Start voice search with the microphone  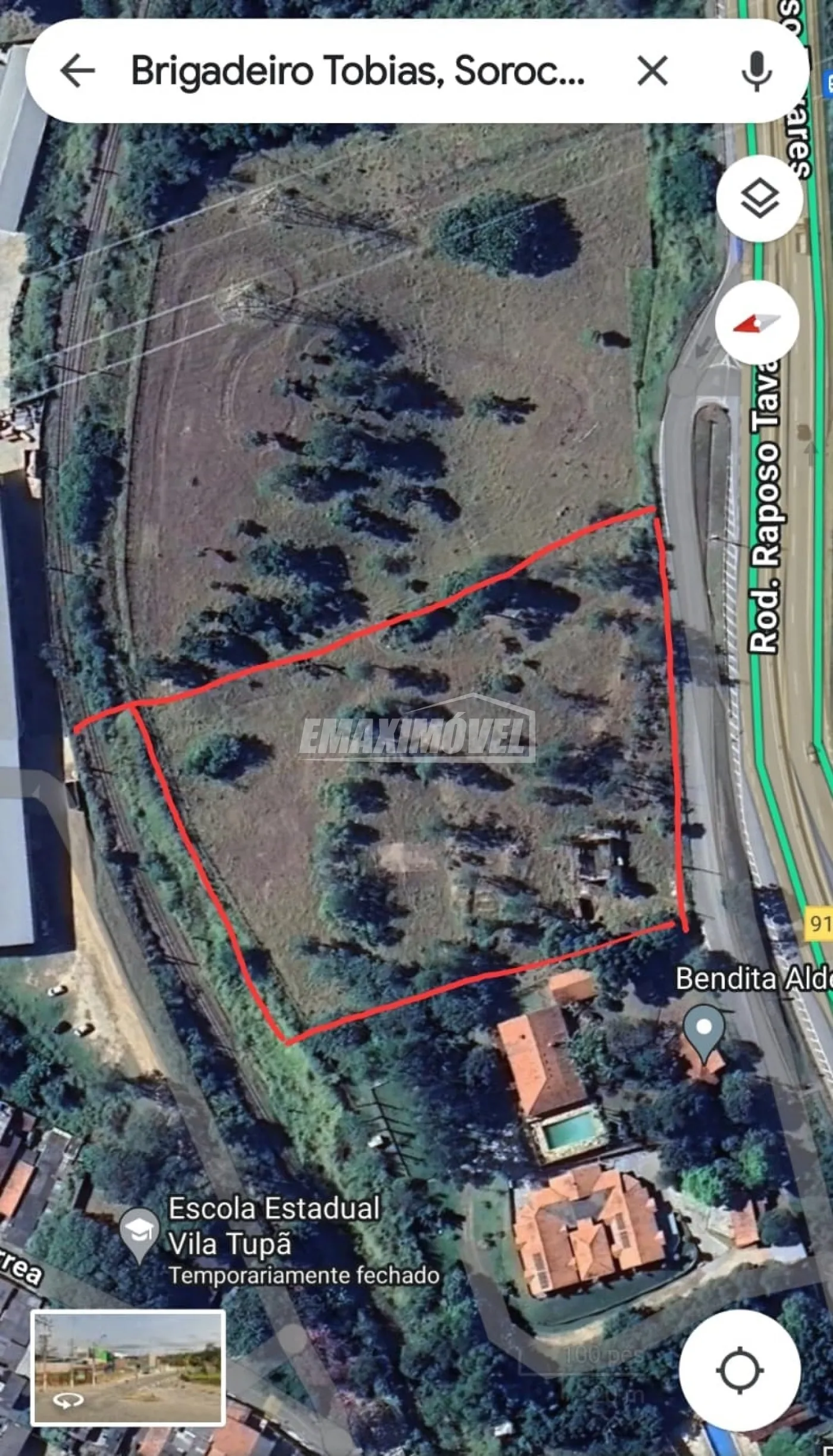tap(756, 71)
